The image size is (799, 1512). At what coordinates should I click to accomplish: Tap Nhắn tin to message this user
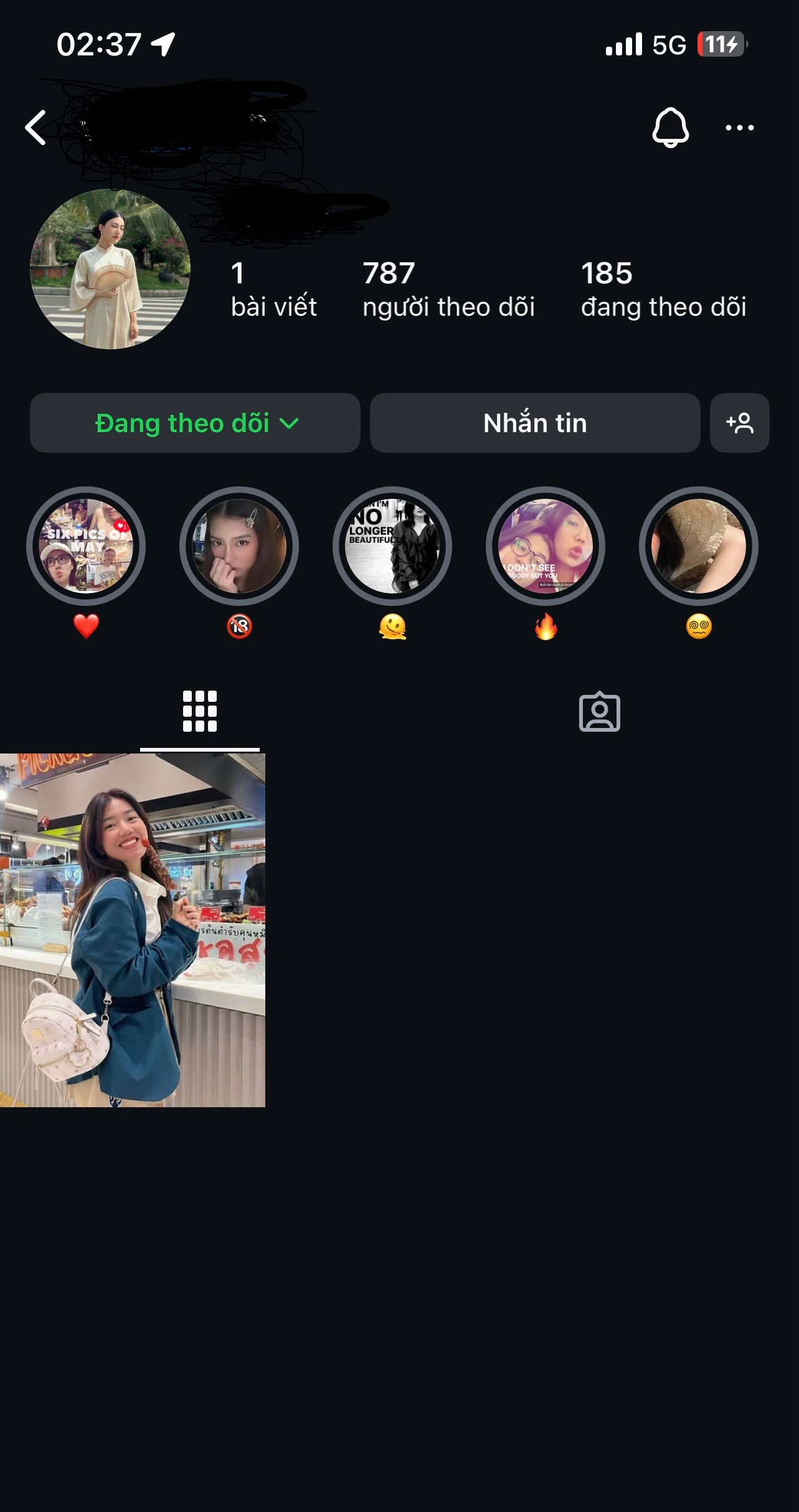[534, 423]
